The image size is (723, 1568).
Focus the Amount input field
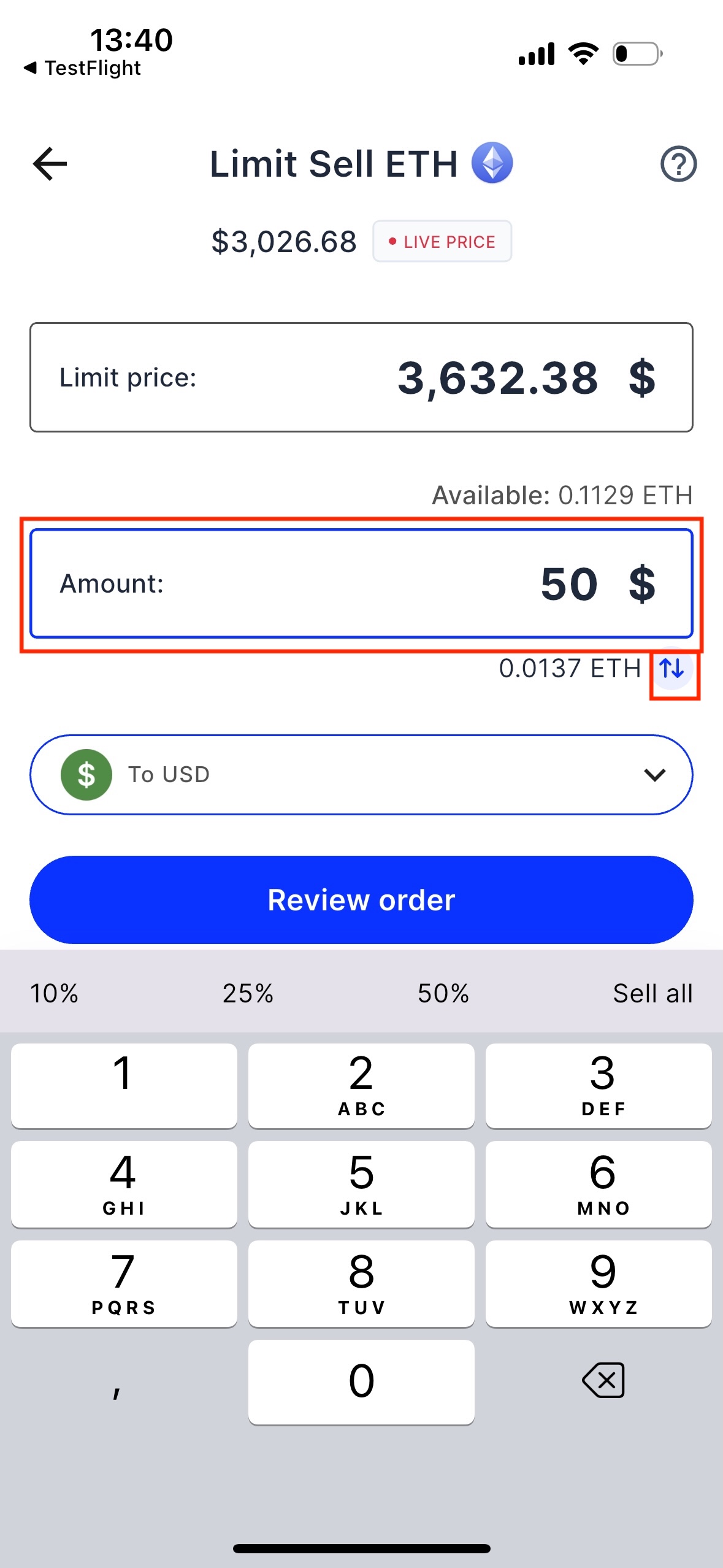pyautogui.click(x=361, y=583)
